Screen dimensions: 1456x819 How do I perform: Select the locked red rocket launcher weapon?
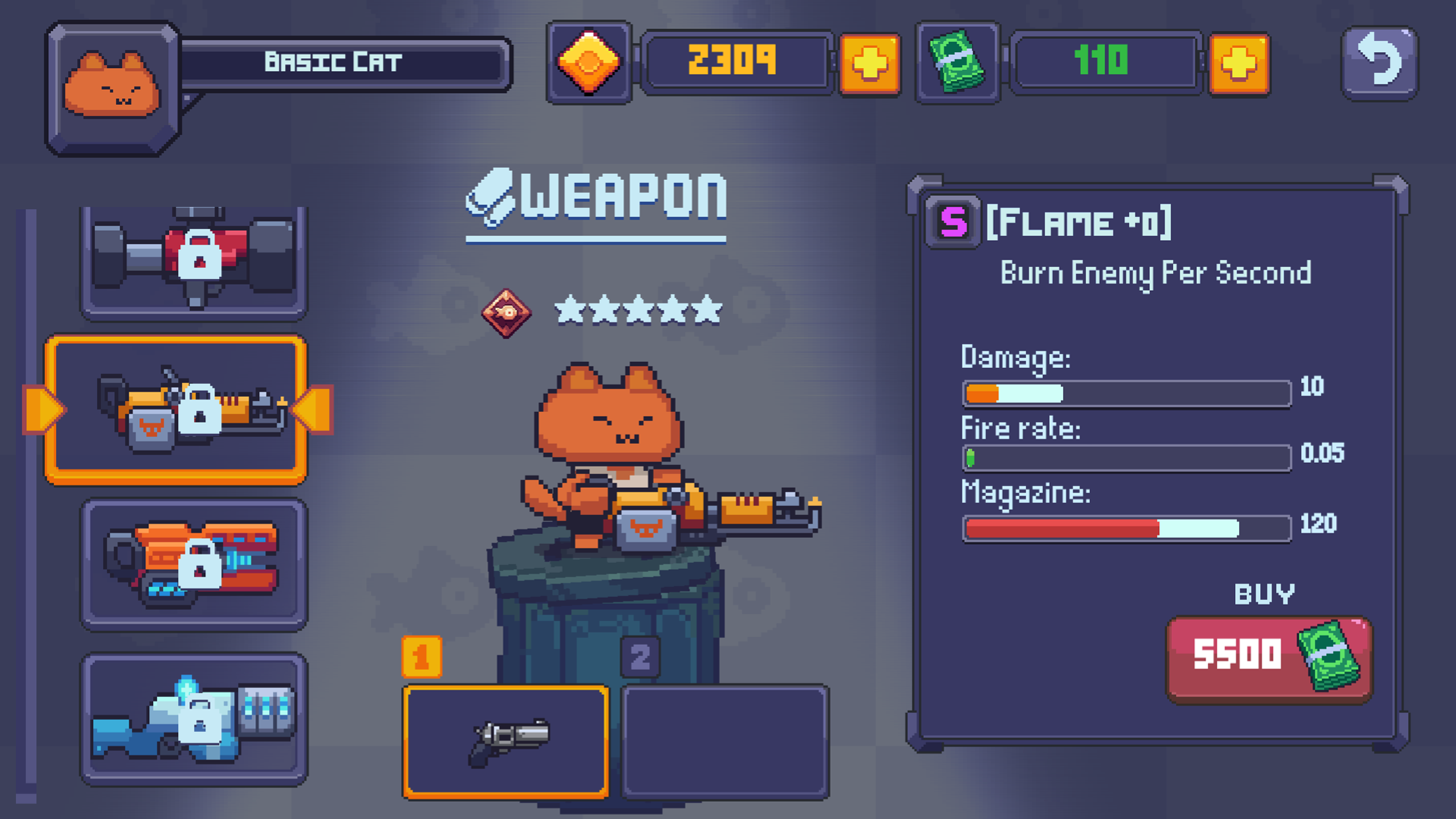pos(194,262)
